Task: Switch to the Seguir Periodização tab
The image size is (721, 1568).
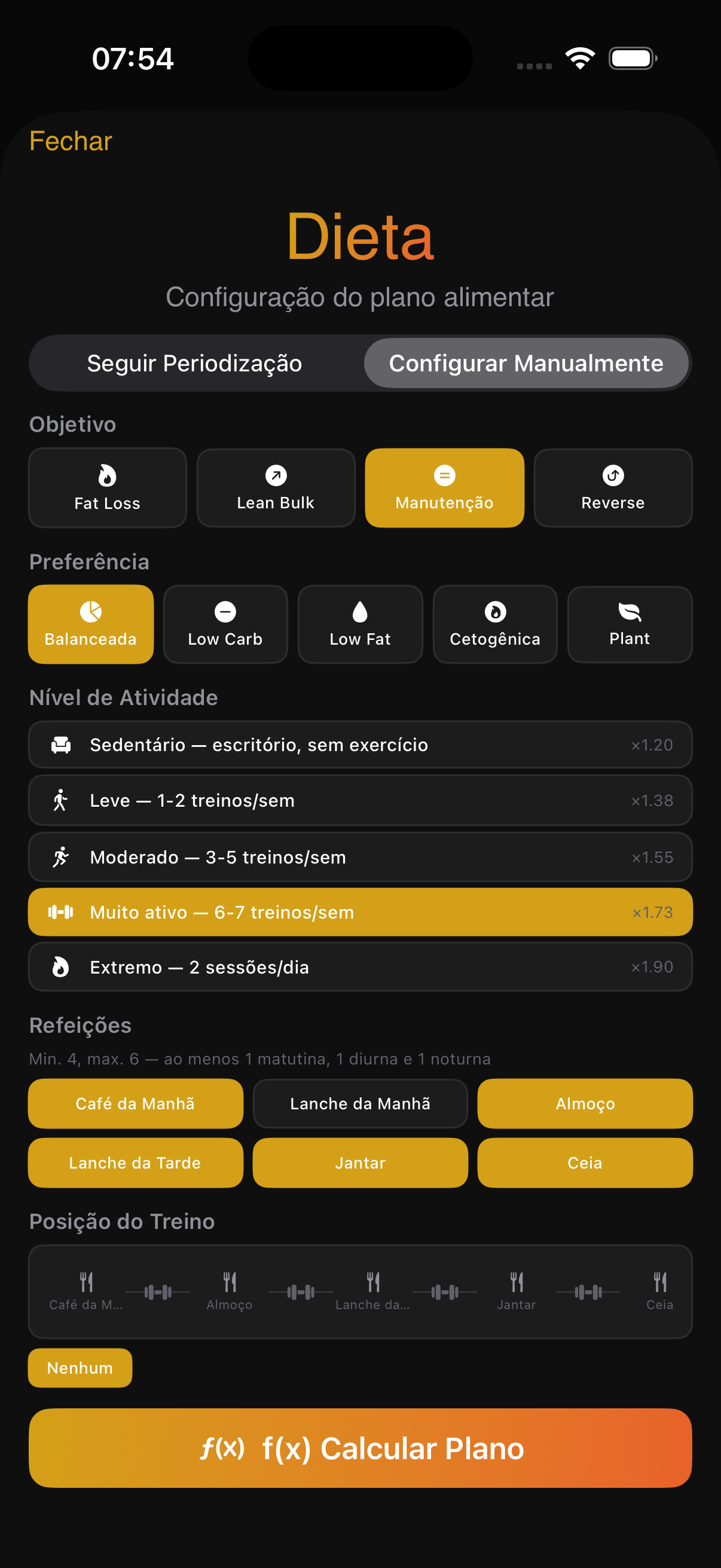Action: tap(195, 363)
